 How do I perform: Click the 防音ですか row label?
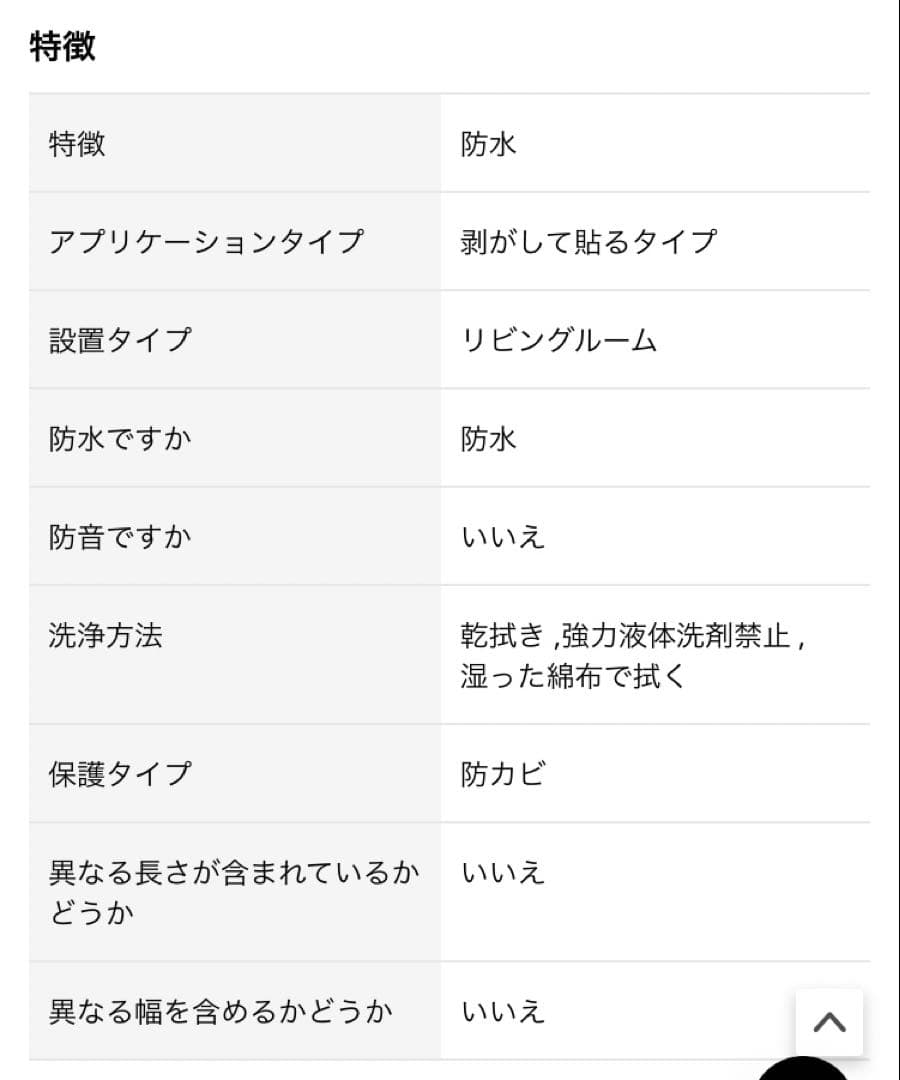(x=117, y=536)
